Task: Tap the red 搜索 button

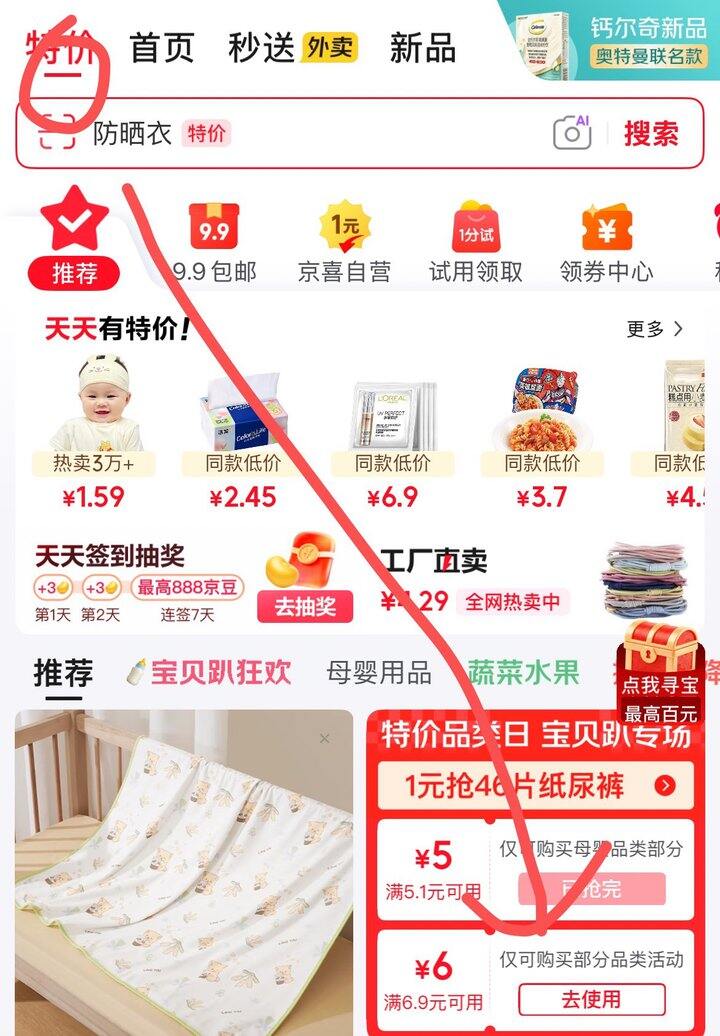Action: click(651, 133)
